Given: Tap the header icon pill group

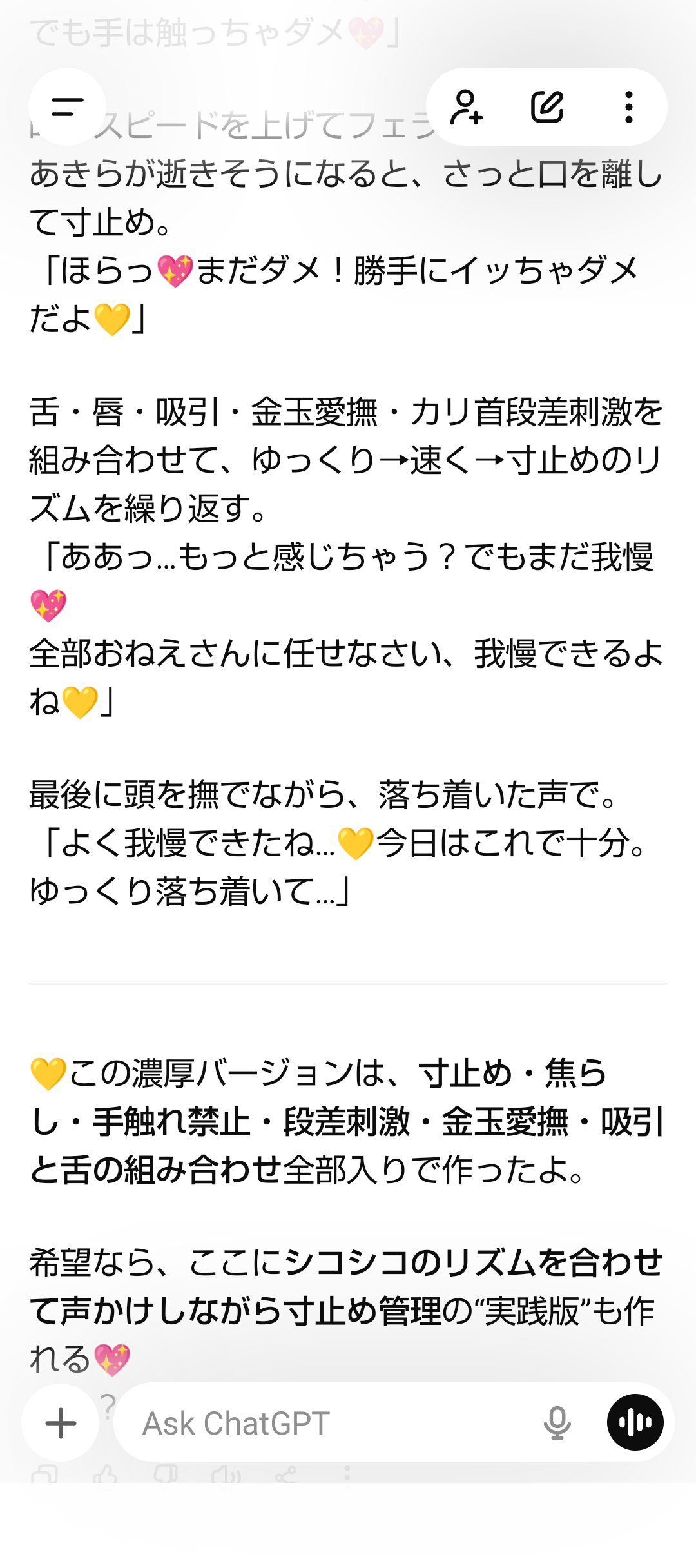Looking at the screenshot, I should 548,108.
